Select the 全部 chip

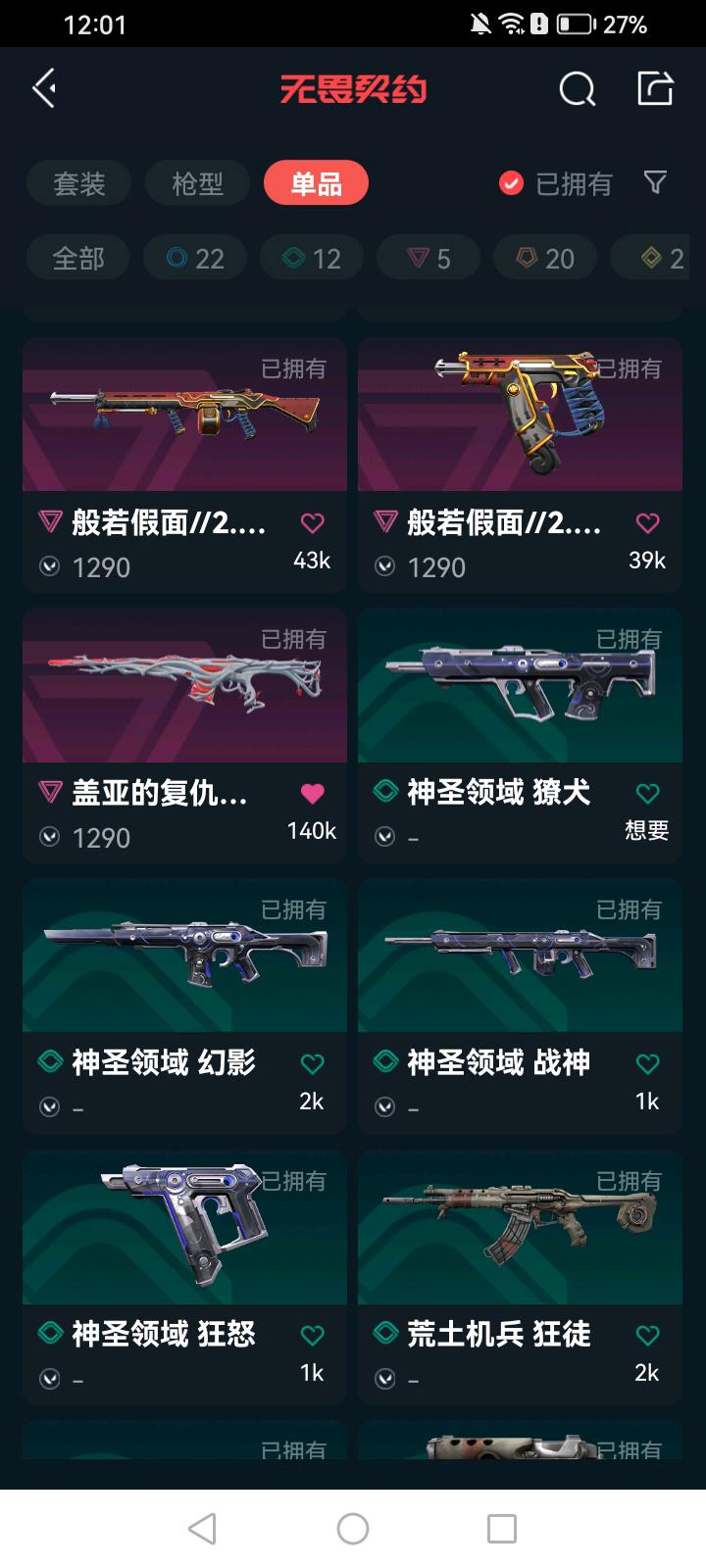[77, 259]
